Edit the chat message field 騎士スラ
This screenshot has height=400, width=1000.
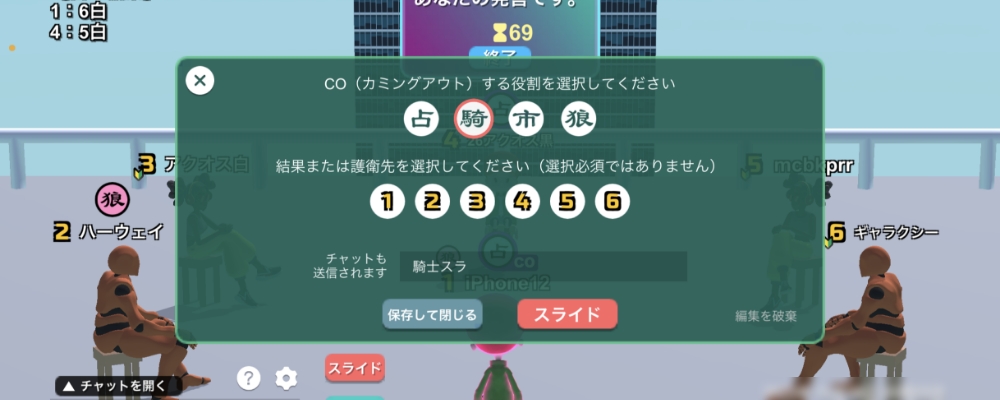click(543, 266)
